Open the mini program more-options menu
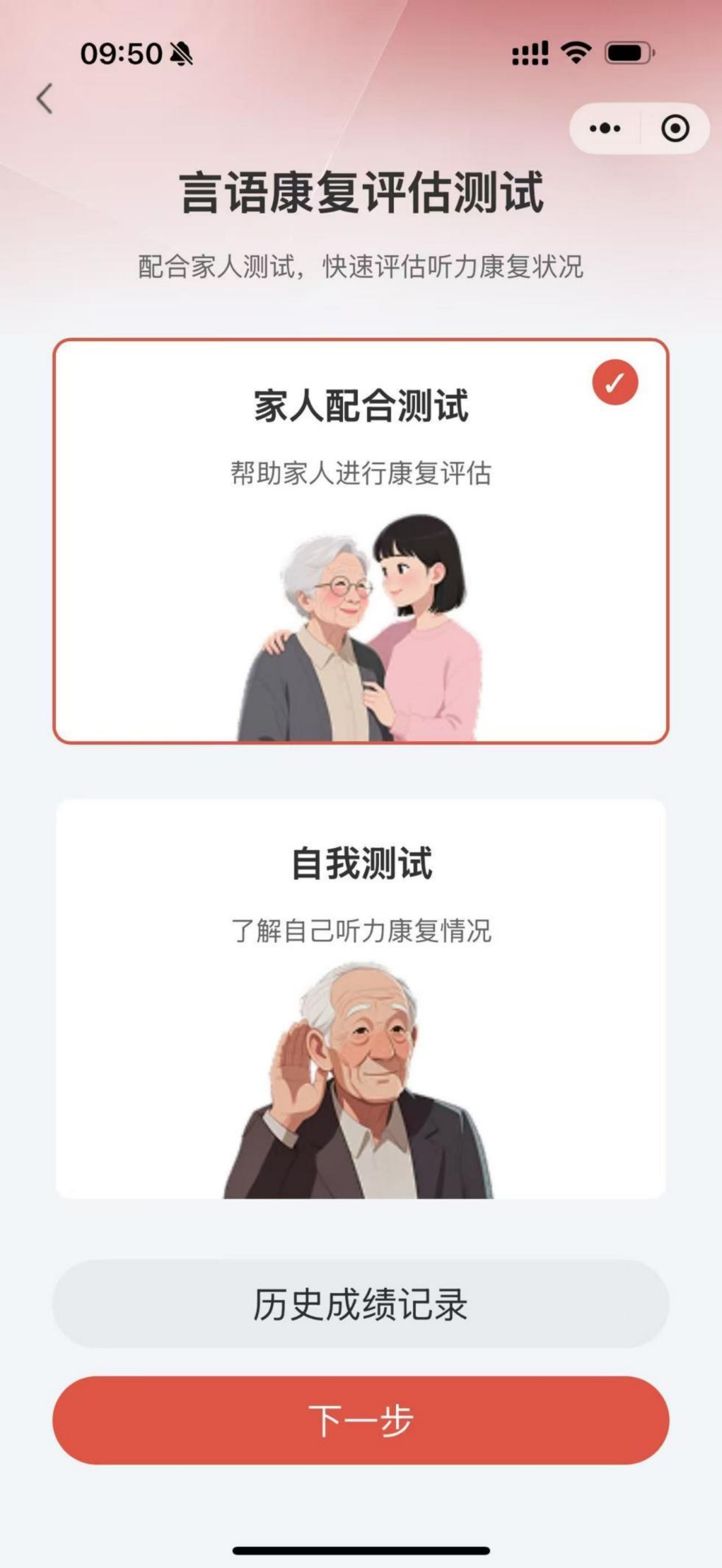The image size is (722, 1568). tap(605, 129)
